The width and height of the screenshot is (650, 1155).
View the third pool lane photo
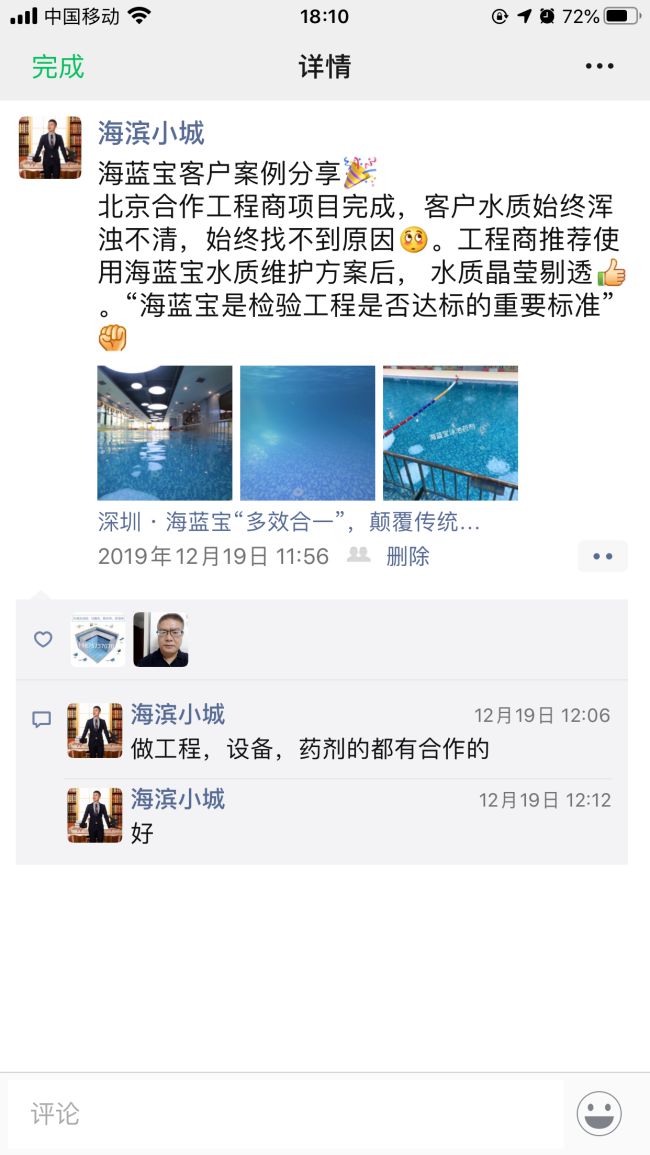[x=450, y=432]
